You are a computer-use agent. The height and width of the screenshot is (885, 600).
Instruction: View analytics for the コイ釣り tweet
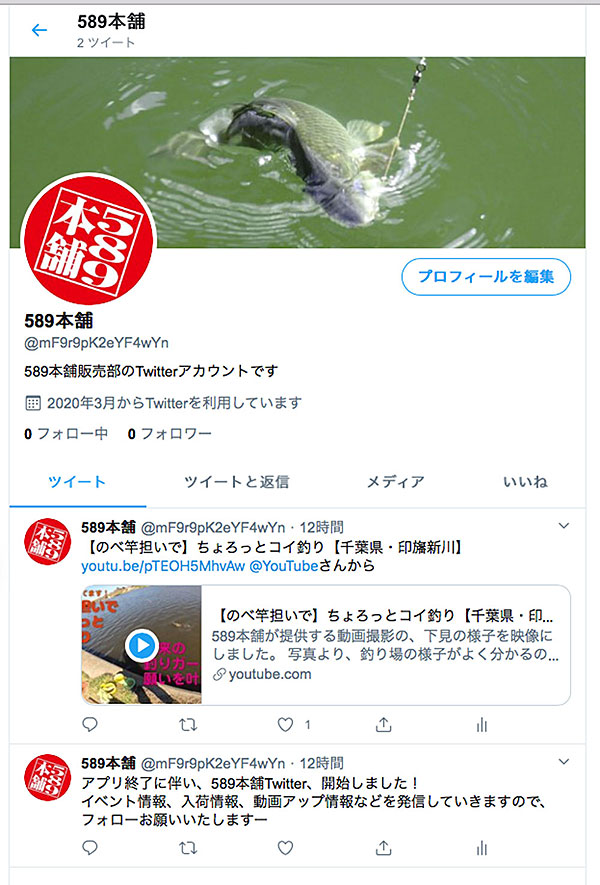coord(481,724)
